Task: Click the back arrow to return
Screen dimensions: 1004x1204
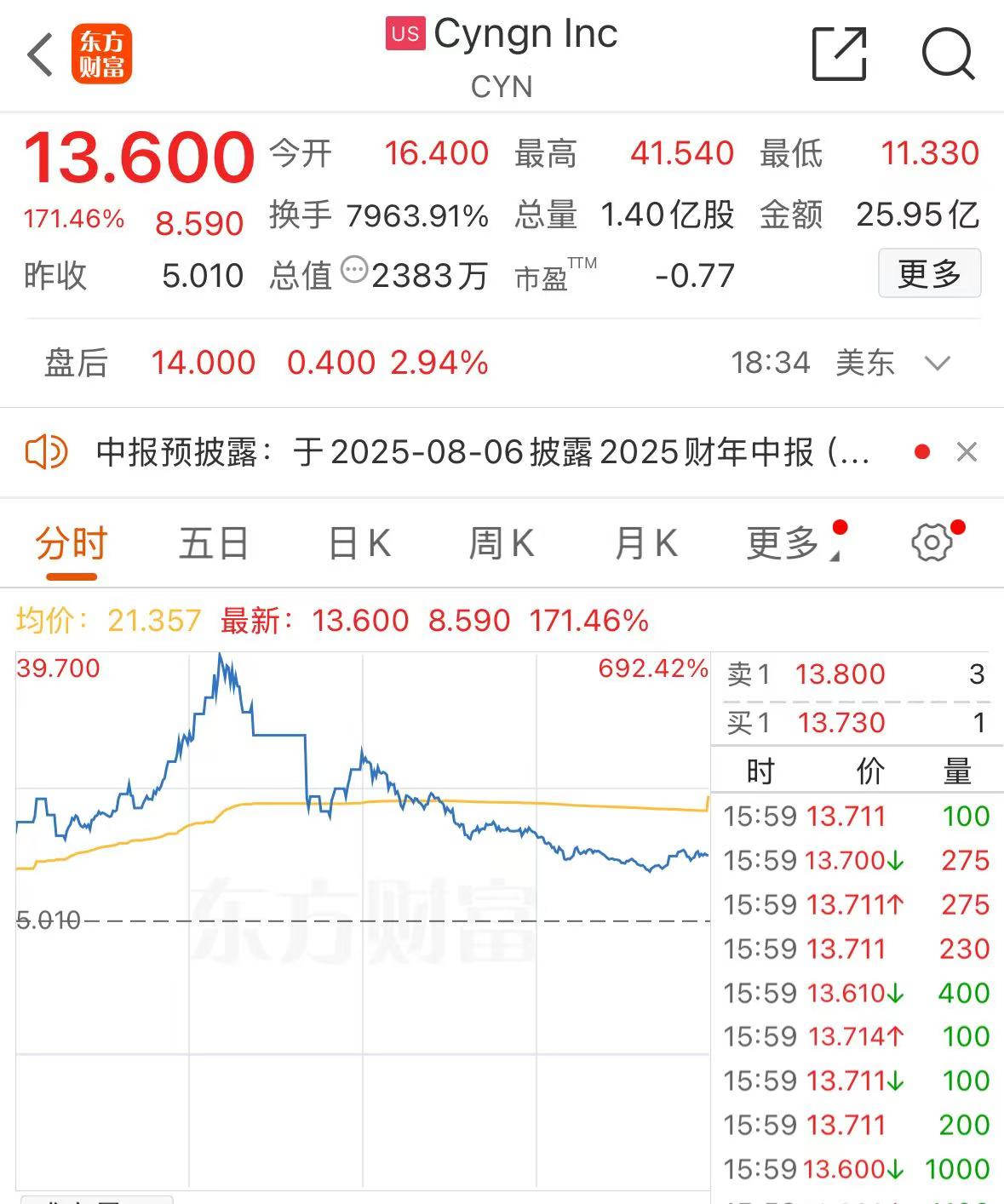Action: 38,54
